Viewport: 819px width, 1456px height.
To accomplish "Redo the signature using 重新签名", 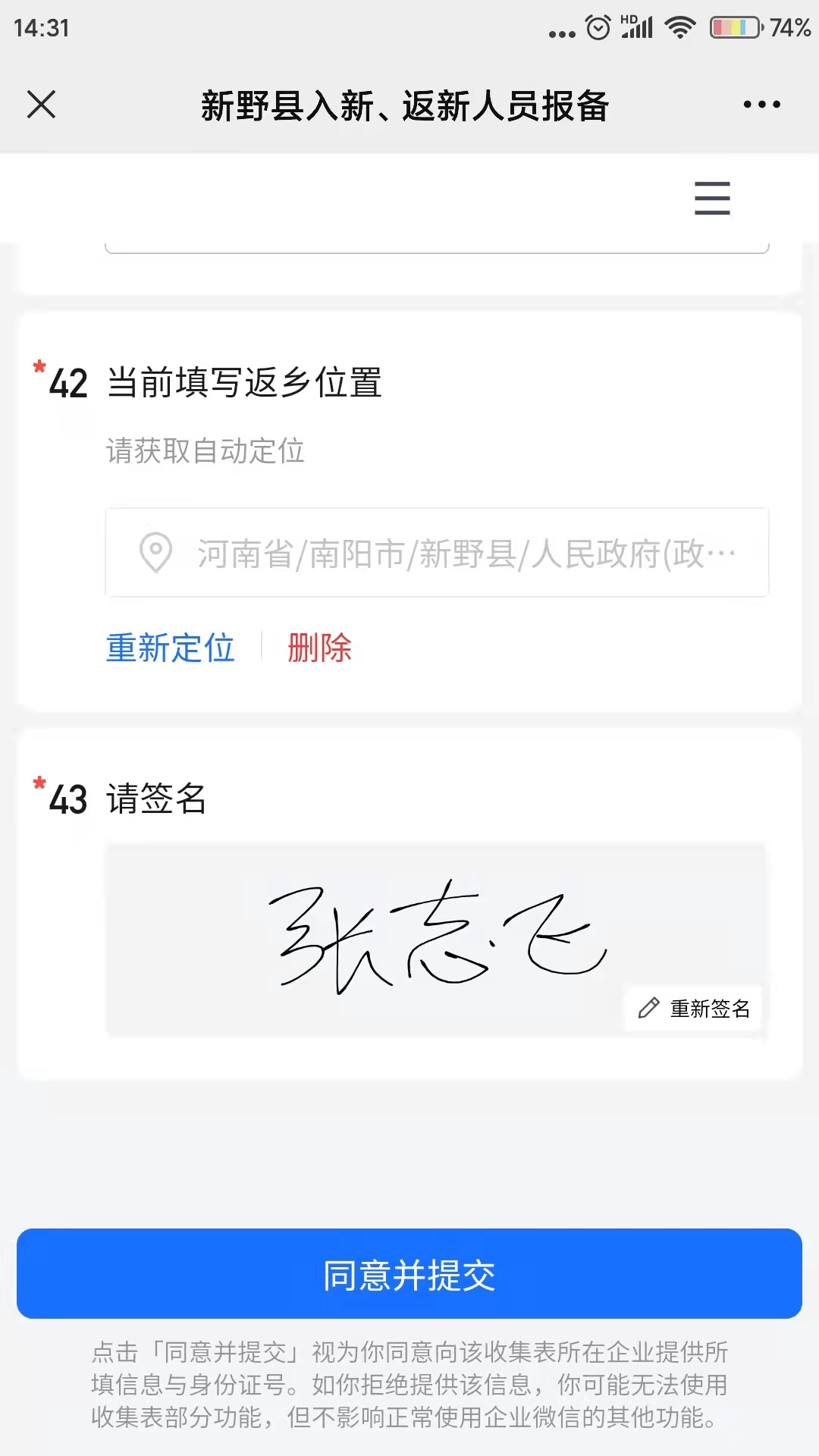I will [693, 1009].
